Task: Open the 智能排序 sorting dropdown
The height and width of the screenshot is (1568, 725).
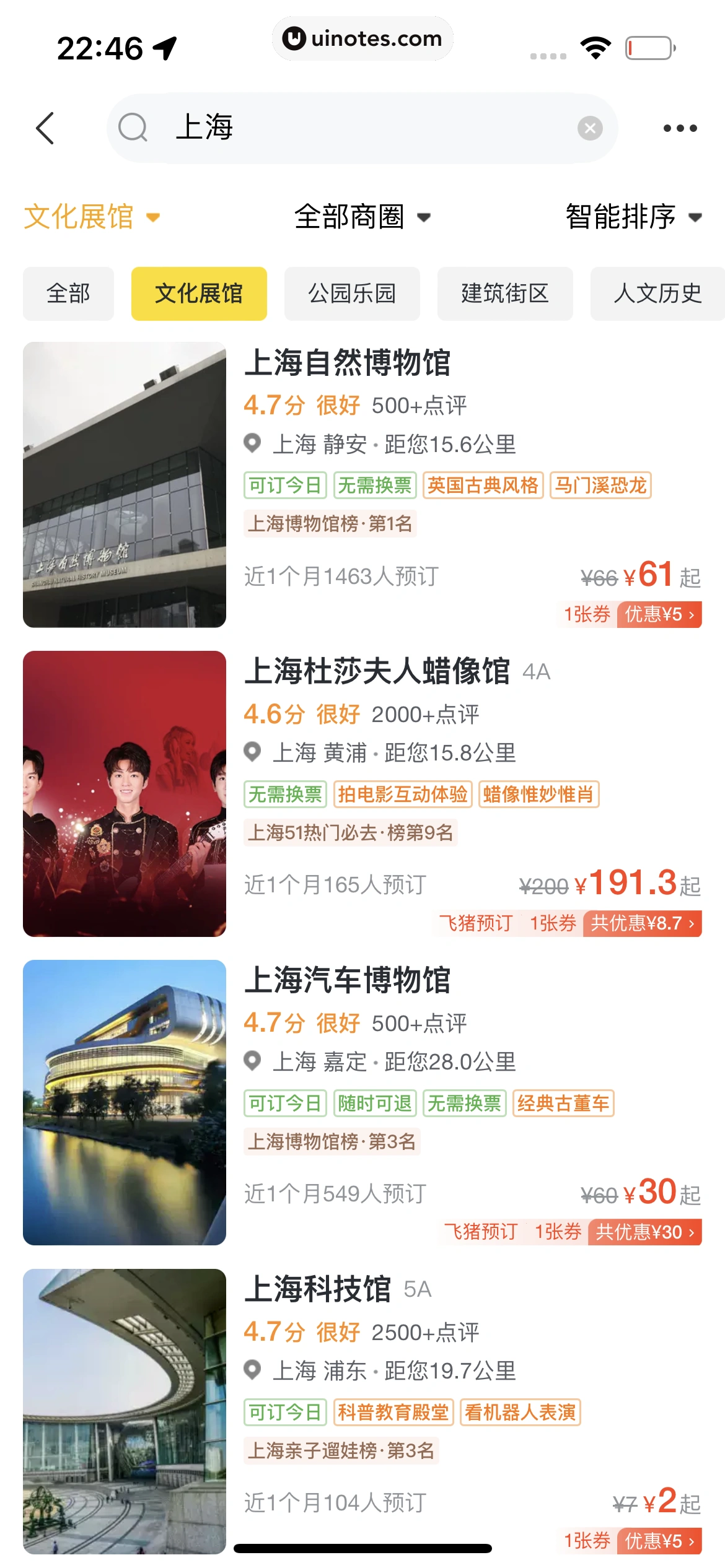Action: tap(633, 217)
